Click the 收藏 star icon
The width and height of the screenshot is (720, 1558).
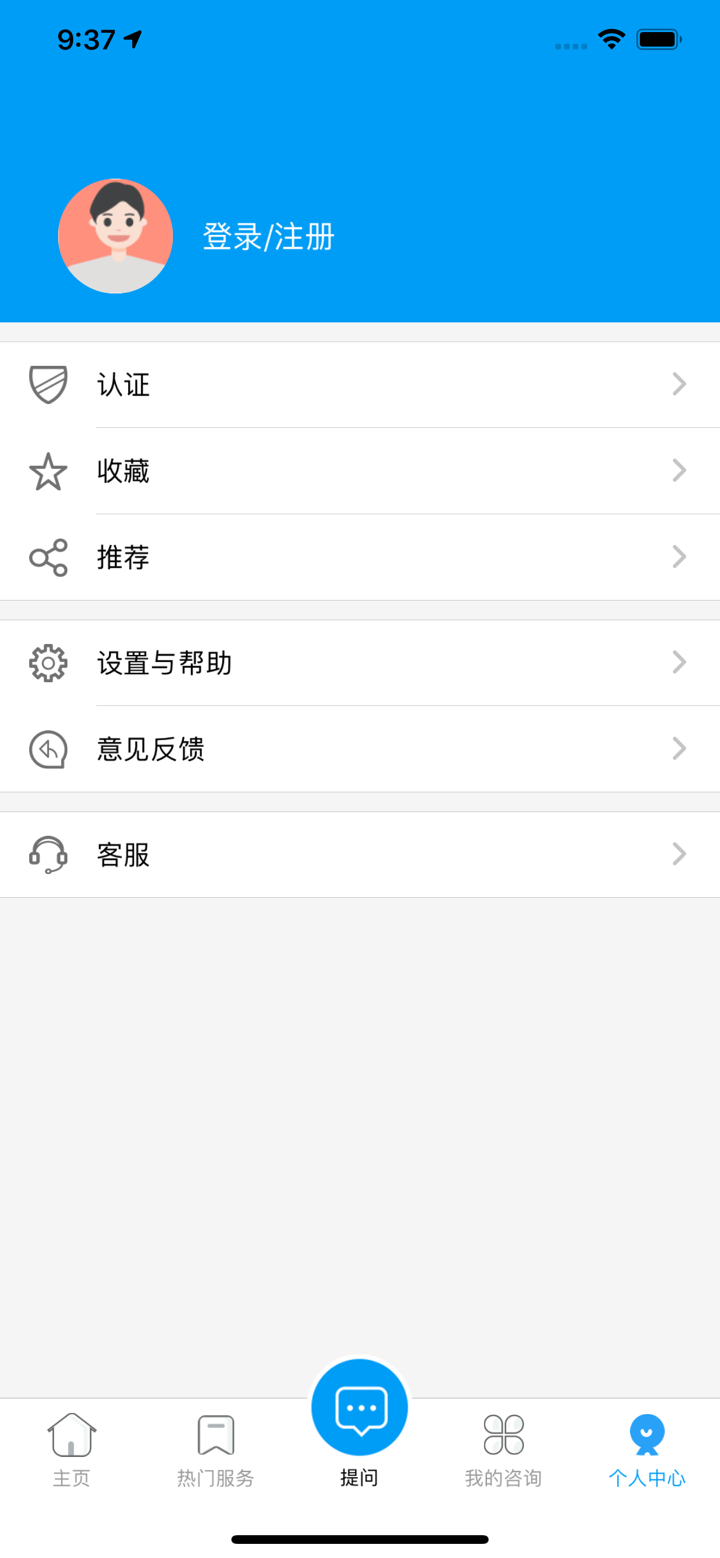(47, 470)
